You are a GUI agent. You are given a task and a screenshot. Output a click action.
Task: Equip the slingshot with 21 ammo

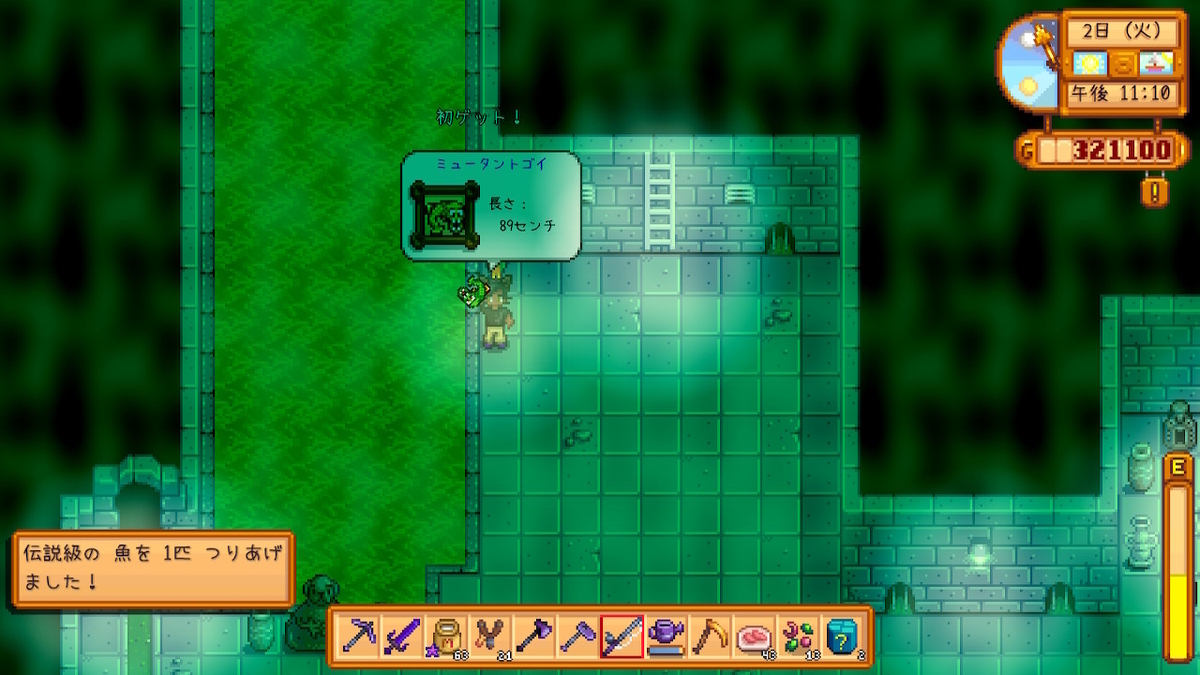[x=489, y=636]
